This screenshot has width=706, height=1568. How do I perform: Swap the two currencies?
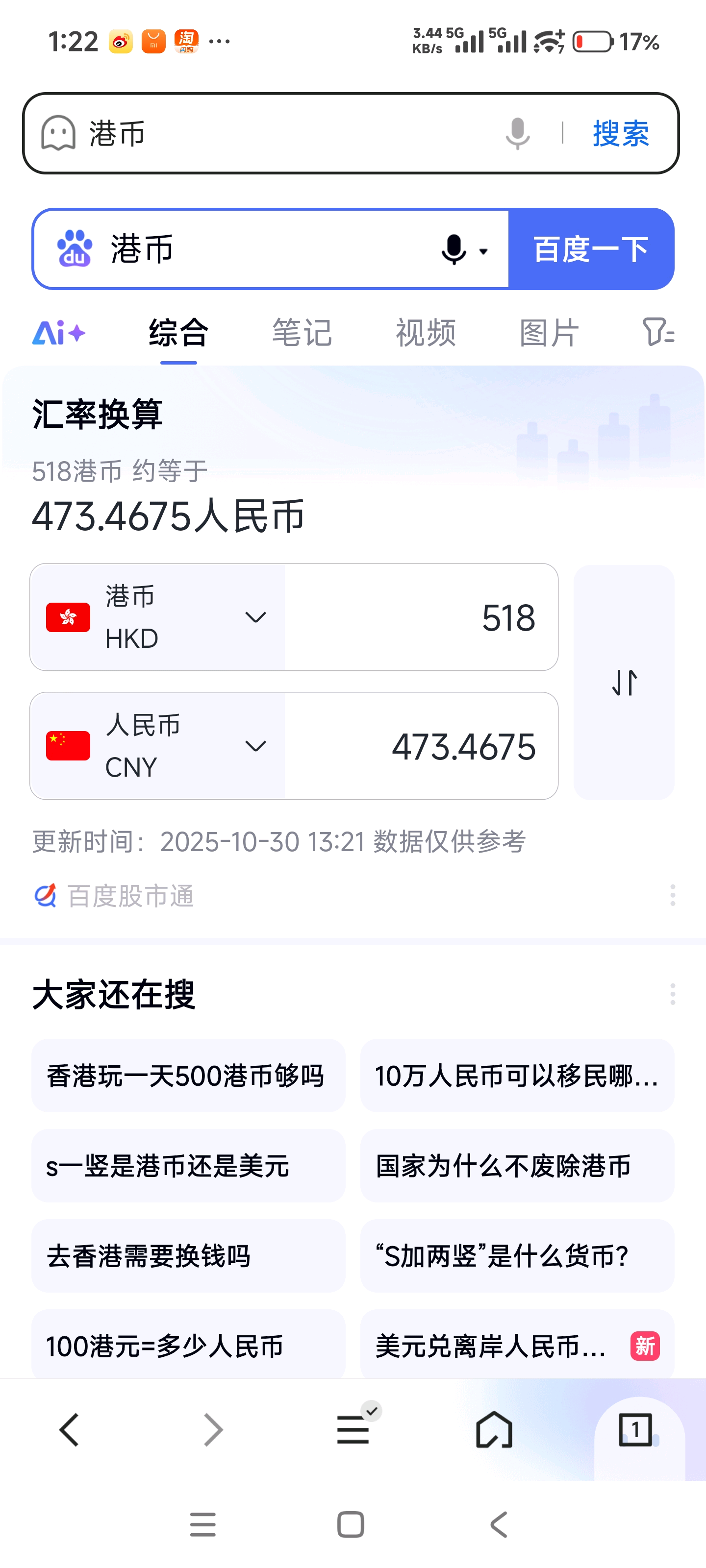click(624, 683)
